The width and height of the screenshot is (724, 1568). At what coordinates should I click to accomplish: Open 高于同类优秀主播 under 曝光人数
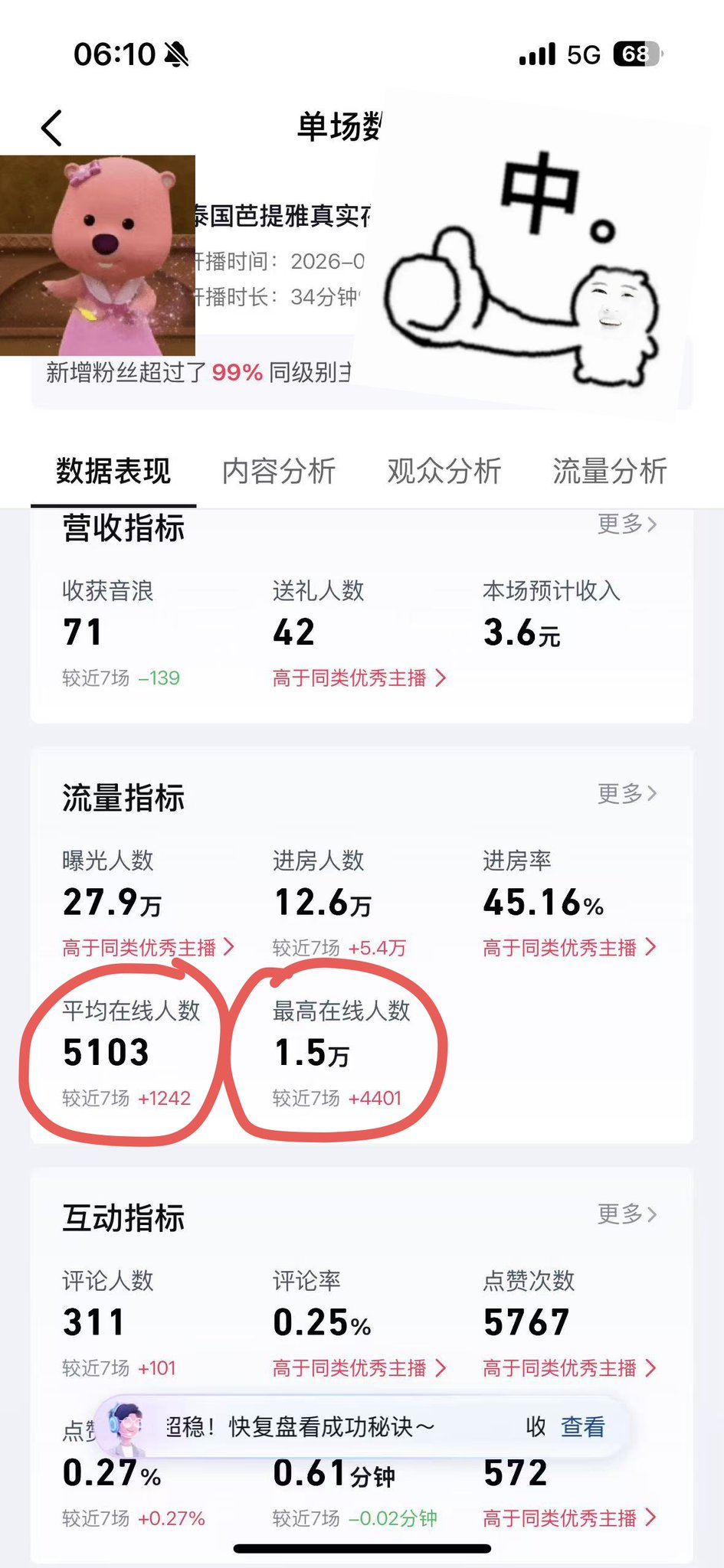coord(149,948)
